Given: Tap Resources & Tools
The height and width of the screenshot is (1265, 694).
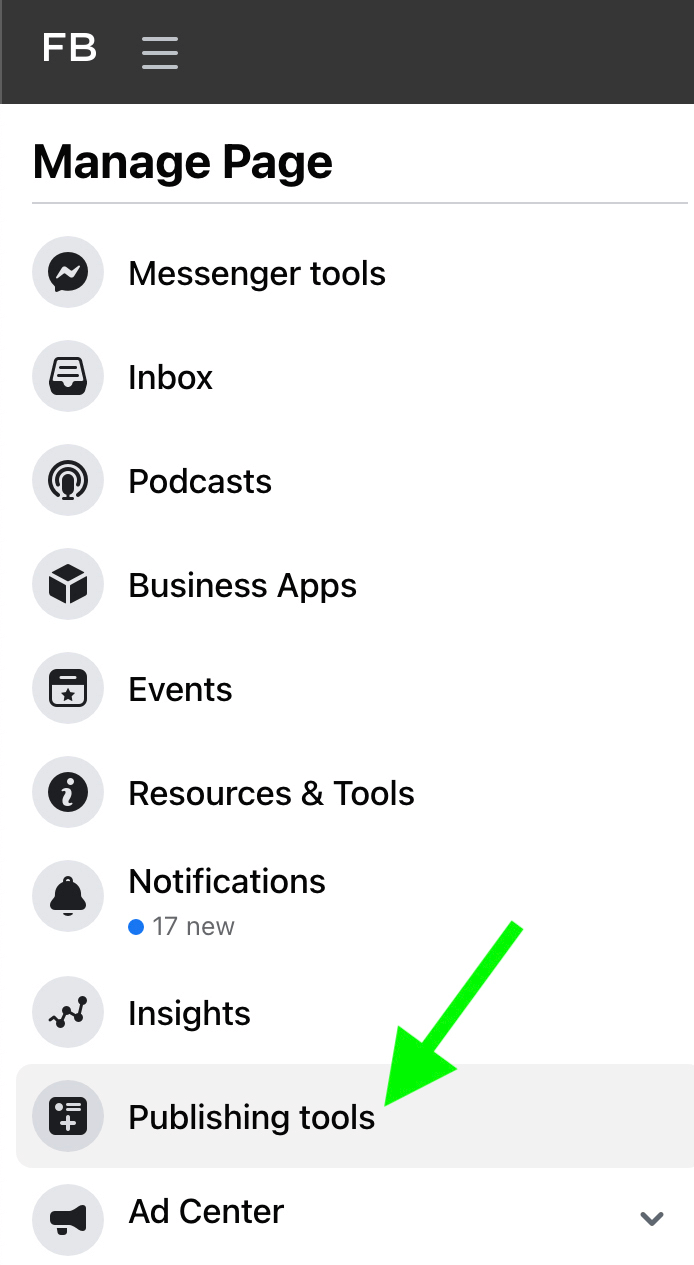Looking at the screenshot, I should click(x=271, y=793).
